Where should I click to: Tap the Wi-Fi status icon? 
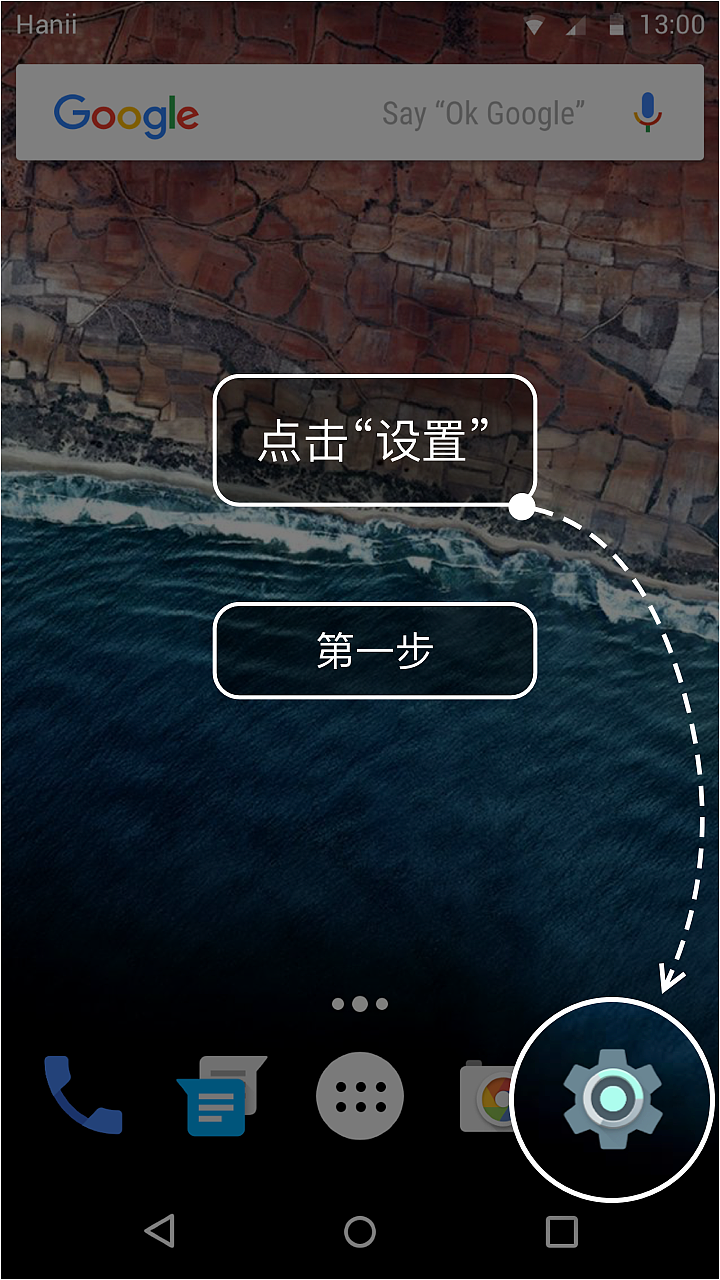click(537, 24)
